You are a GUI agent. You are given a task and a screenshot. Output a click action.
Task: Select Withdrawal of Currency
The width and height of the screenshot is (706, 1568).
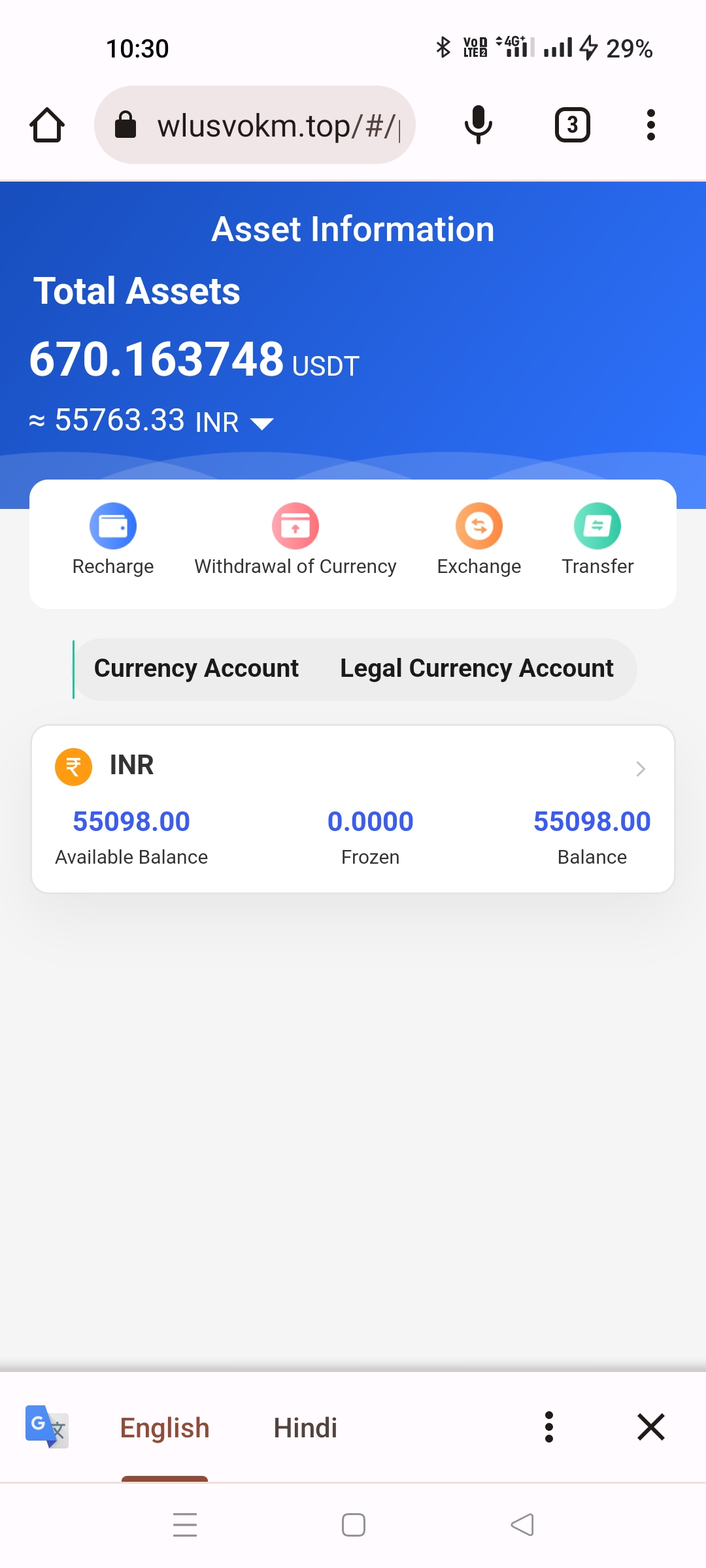[x=295, y=539]
